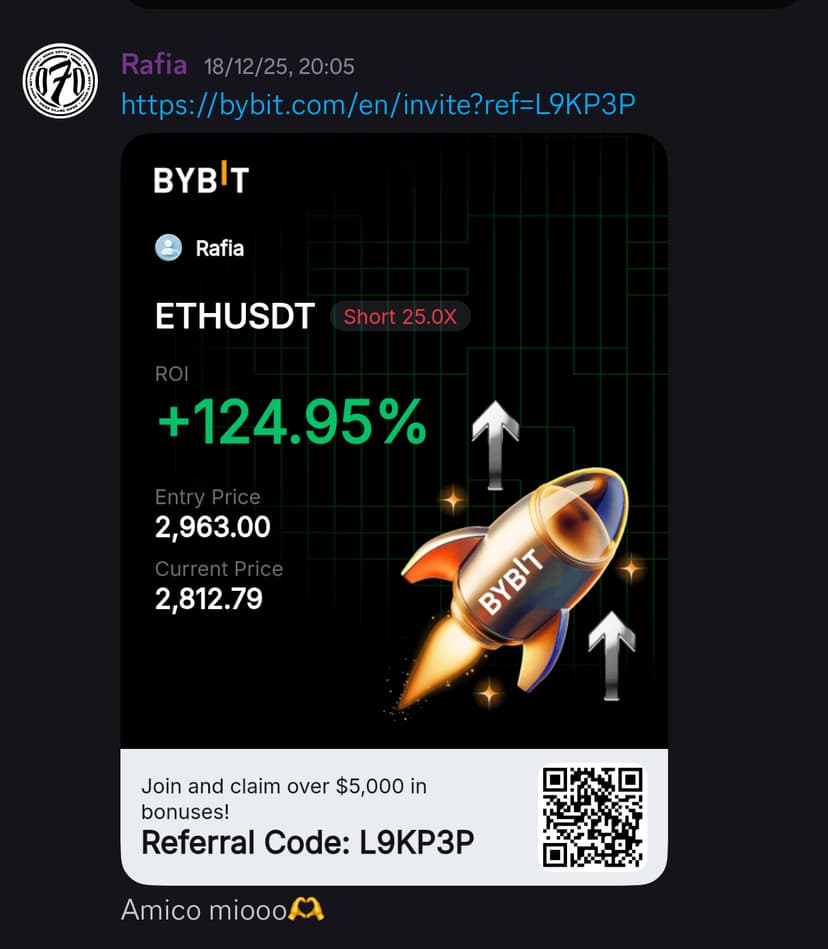The image size is (828, 949).
Task: Open the bybit.com invite link
Action: (x=378, y=103)
